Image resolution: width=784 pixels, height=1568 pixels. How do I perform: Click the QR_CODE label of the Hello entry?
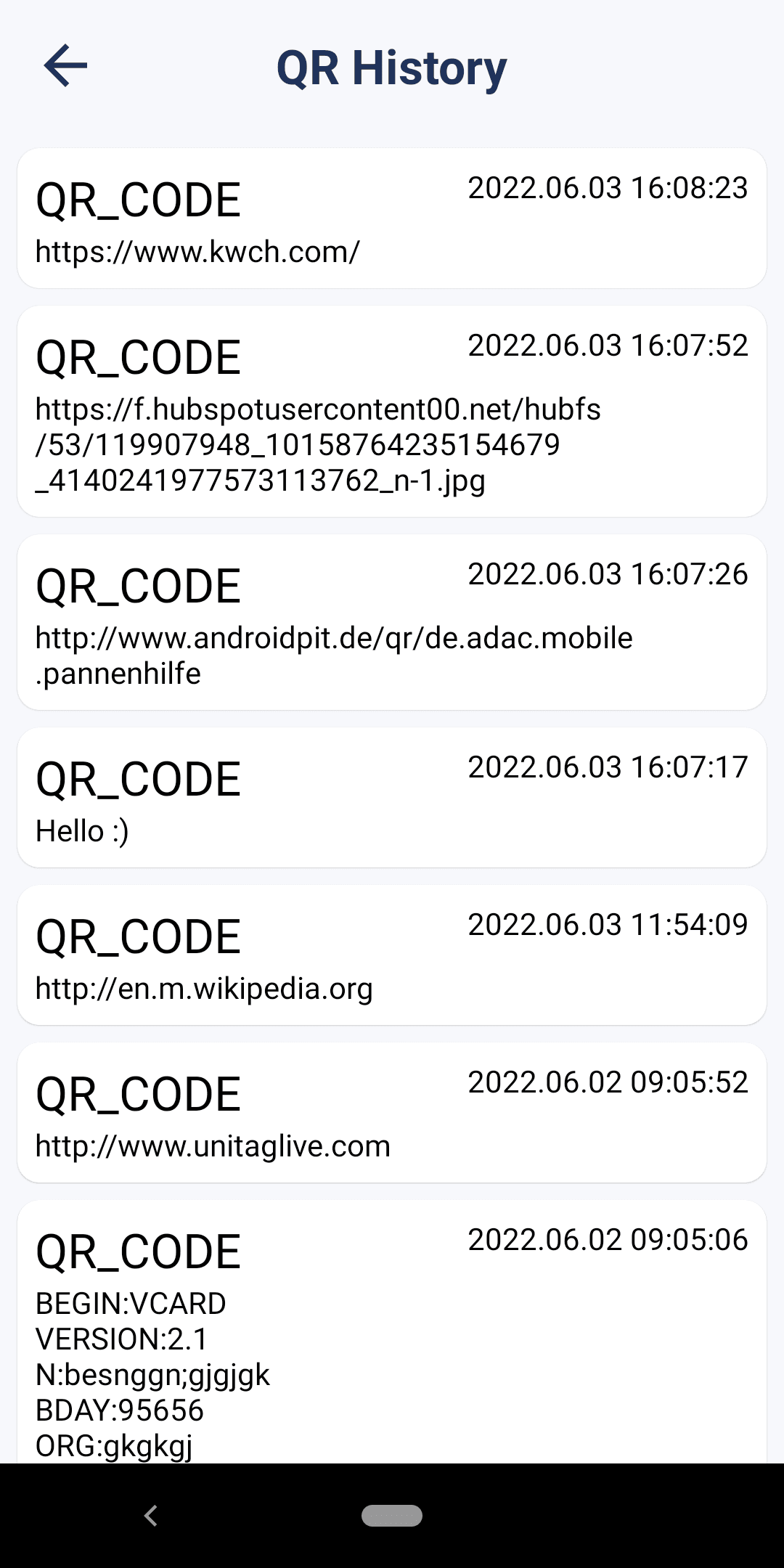(x=139, y=778)
